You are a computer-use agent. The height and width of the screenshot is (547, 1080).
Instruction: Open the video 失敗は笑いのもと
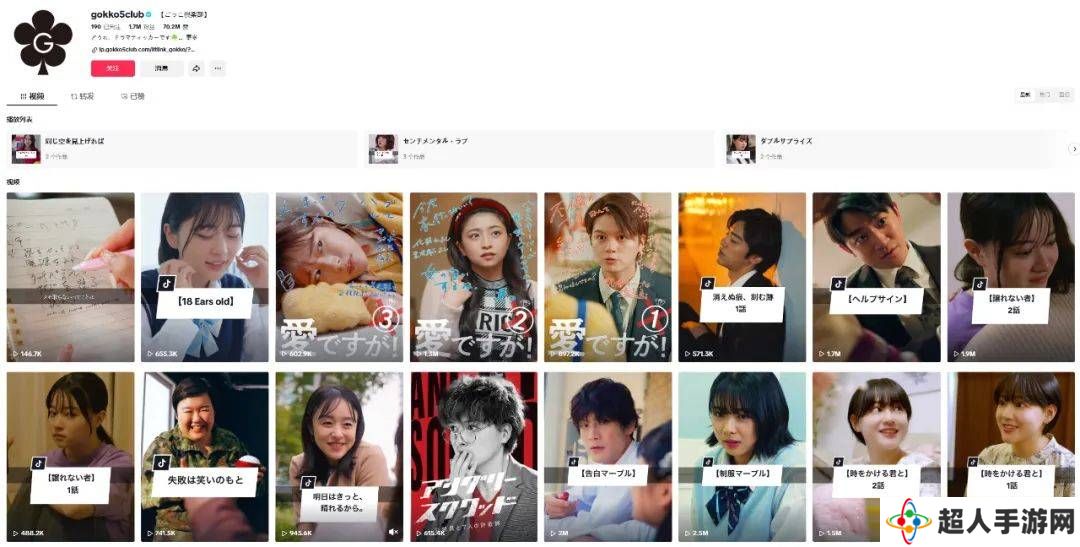coord(204,457)
